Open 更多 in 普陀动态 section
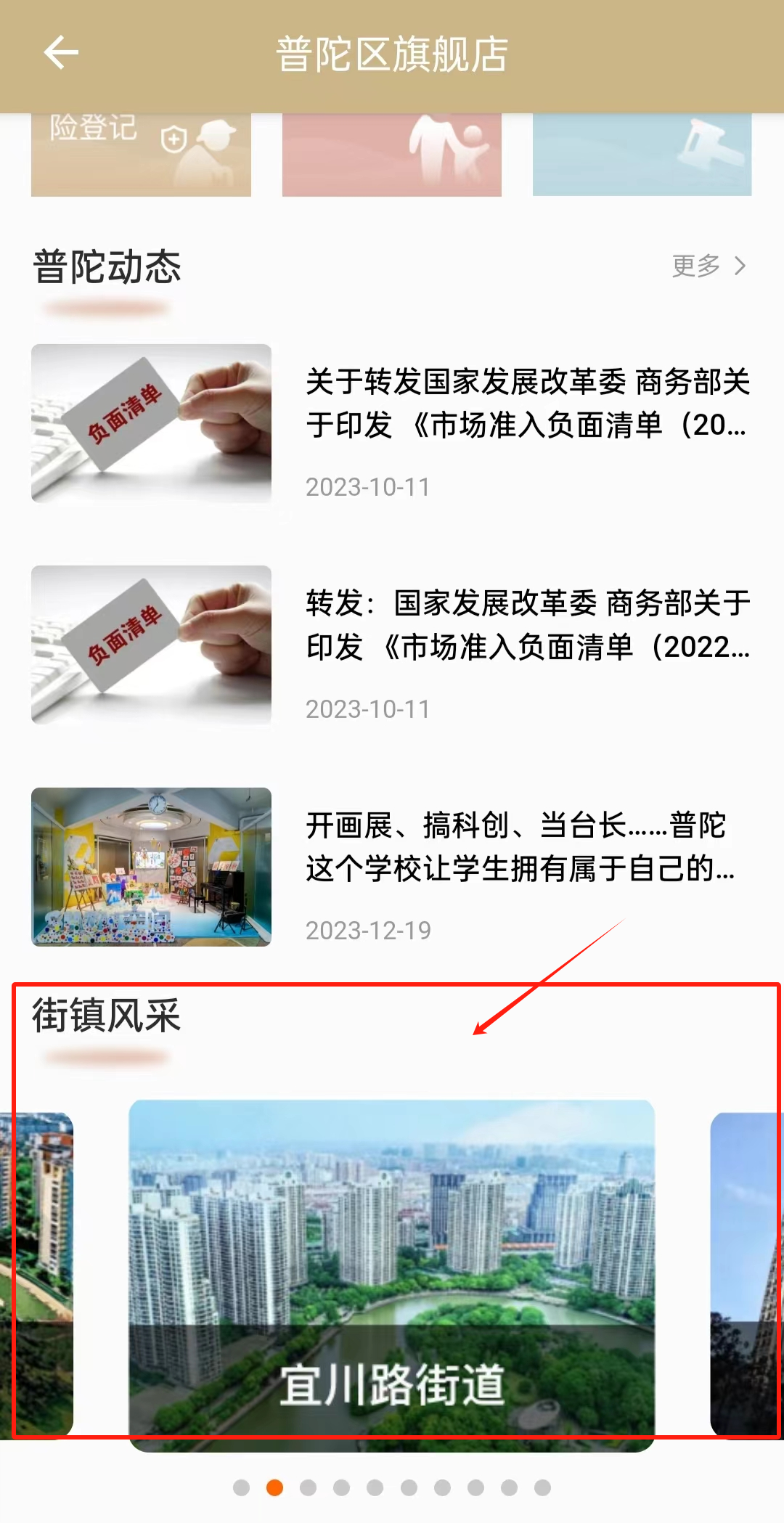Screen dimensions: 784x1523 click(709, 266)
